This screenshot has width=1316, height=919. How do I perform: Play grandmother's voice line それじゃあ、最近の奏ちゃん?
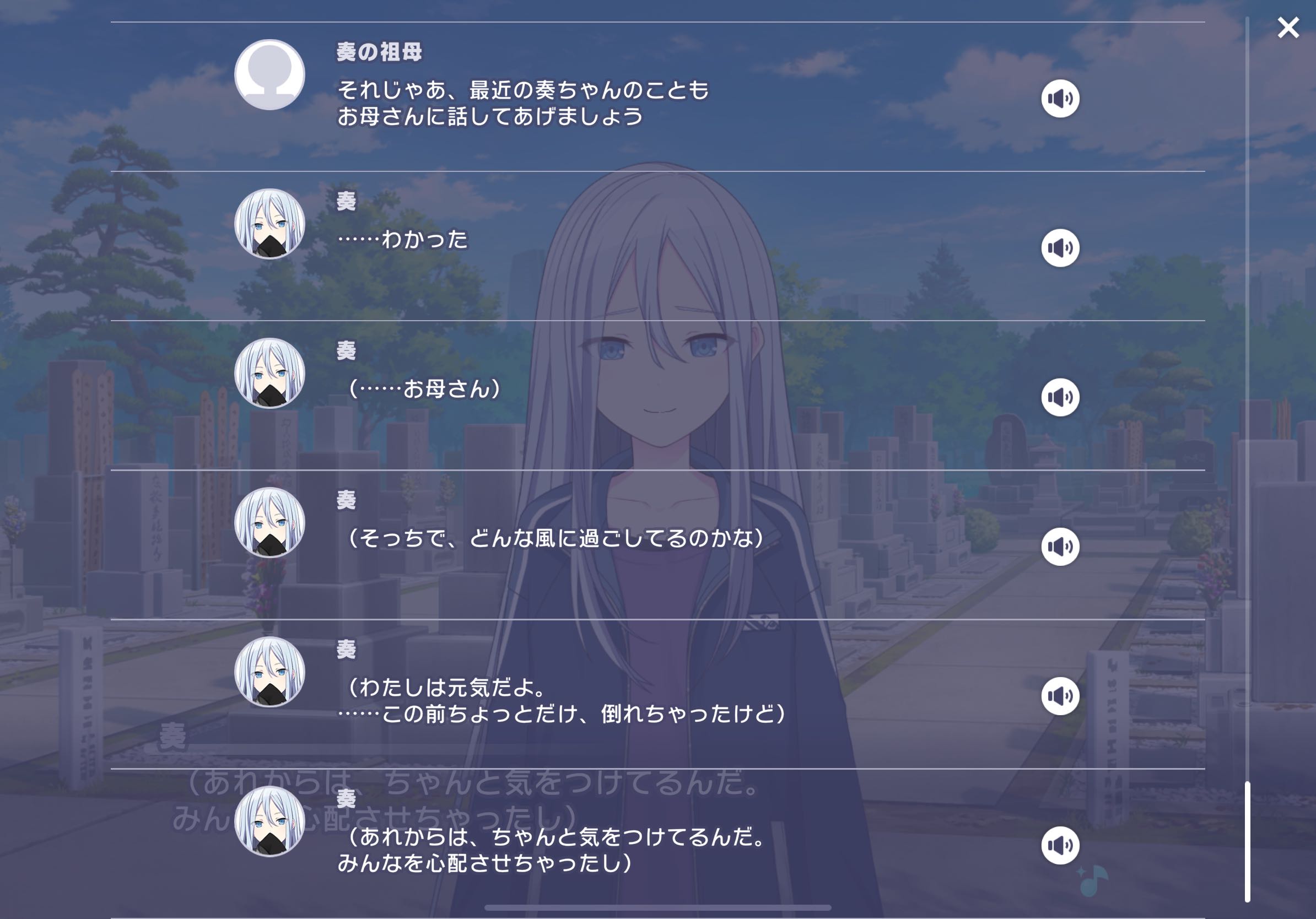[1060, 99]
